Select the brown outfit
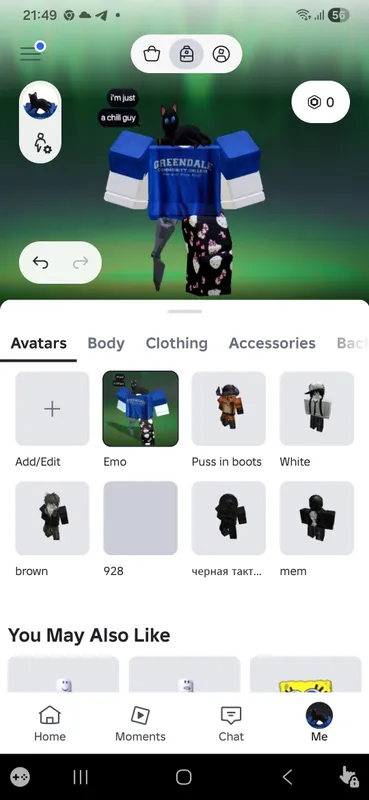Viewport: 369px width, 800px height. click(52, 518)
